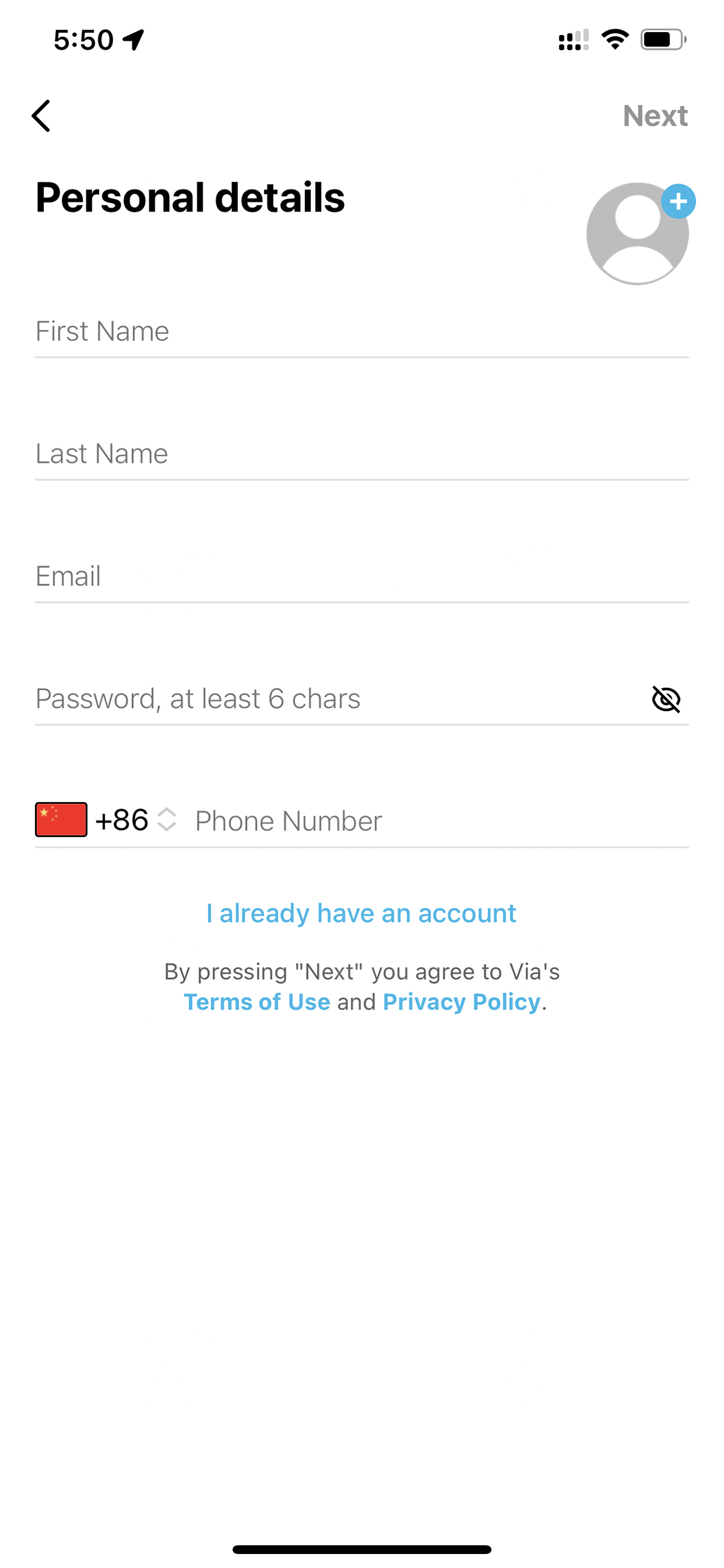Go back using the back arrow

pos(41,116)
